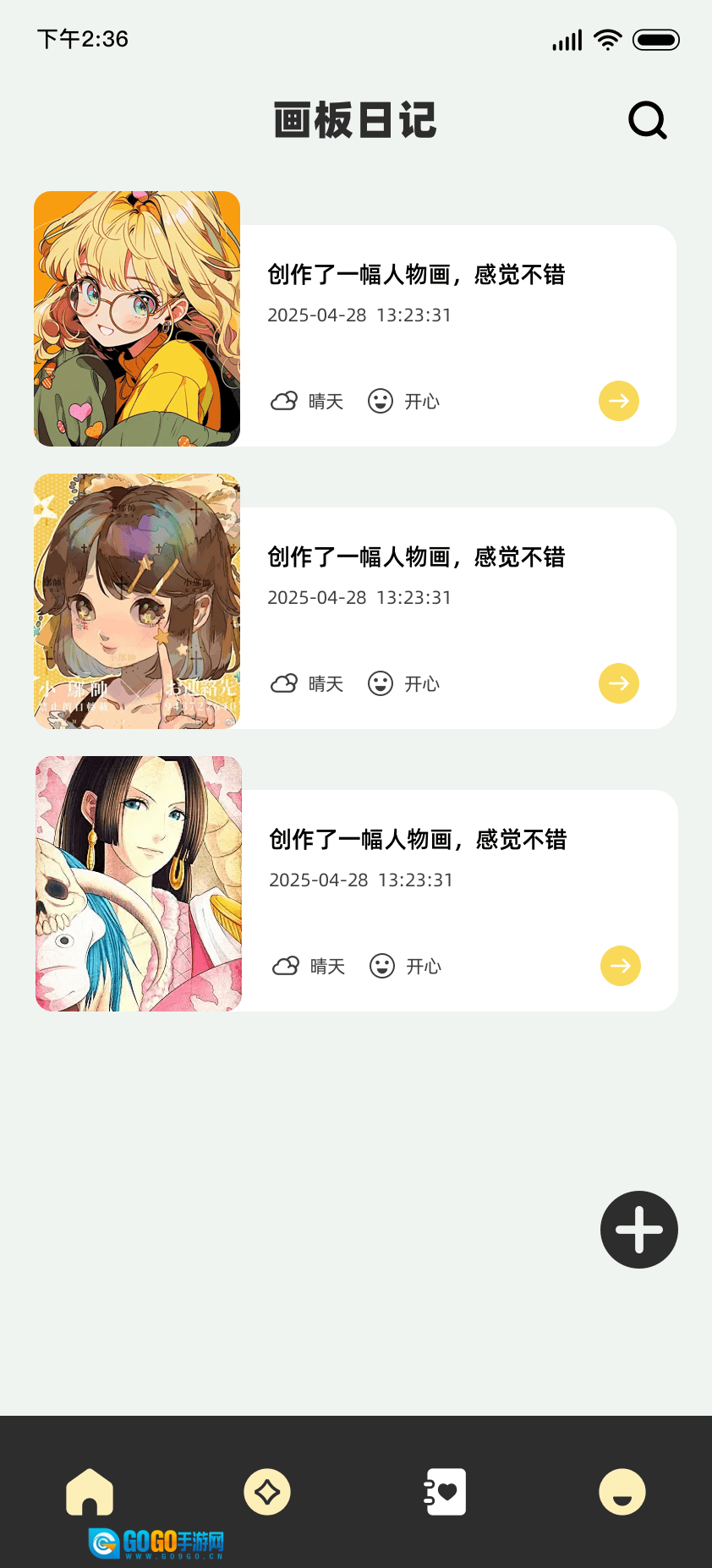The height and width of the screenshot is (1568, 712).
Task: Tap the arrow on the third diary card
Action: [621, 966]
